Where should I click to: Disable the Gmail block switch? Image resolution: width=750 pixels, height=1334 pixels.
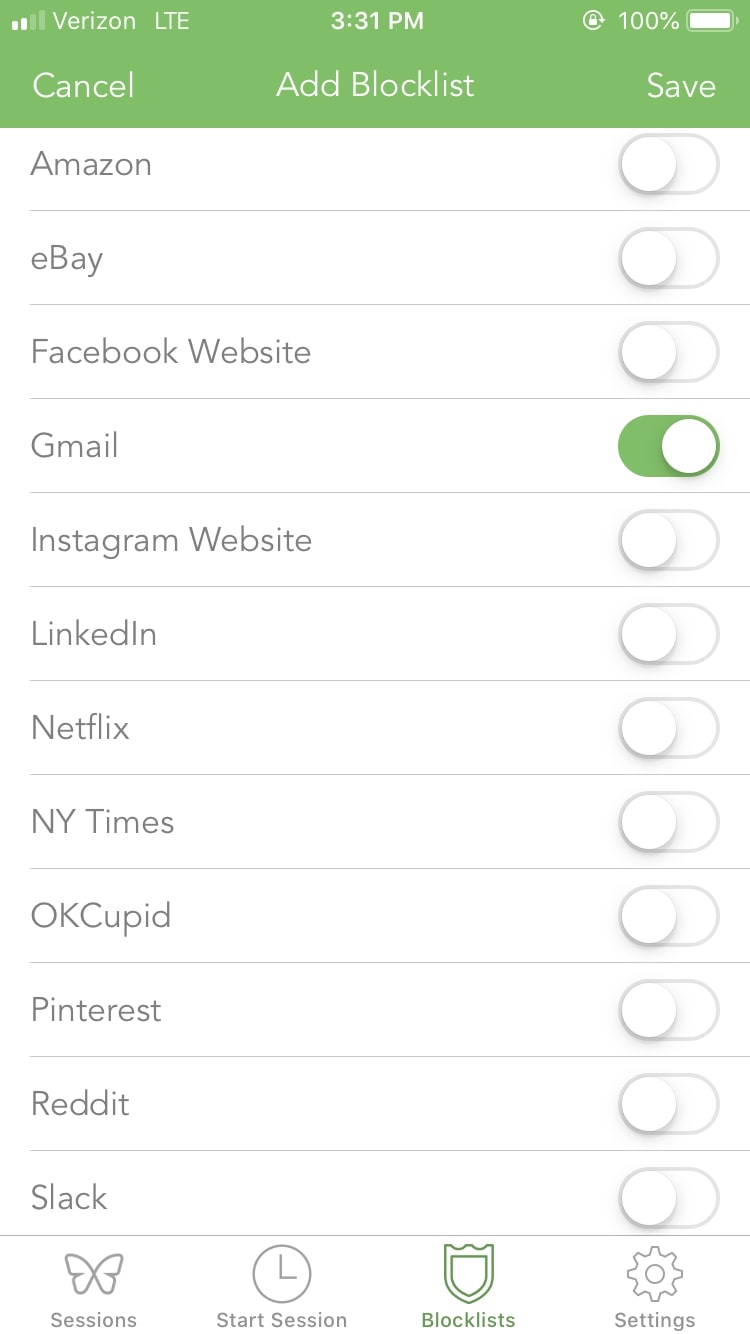point(668,446)
